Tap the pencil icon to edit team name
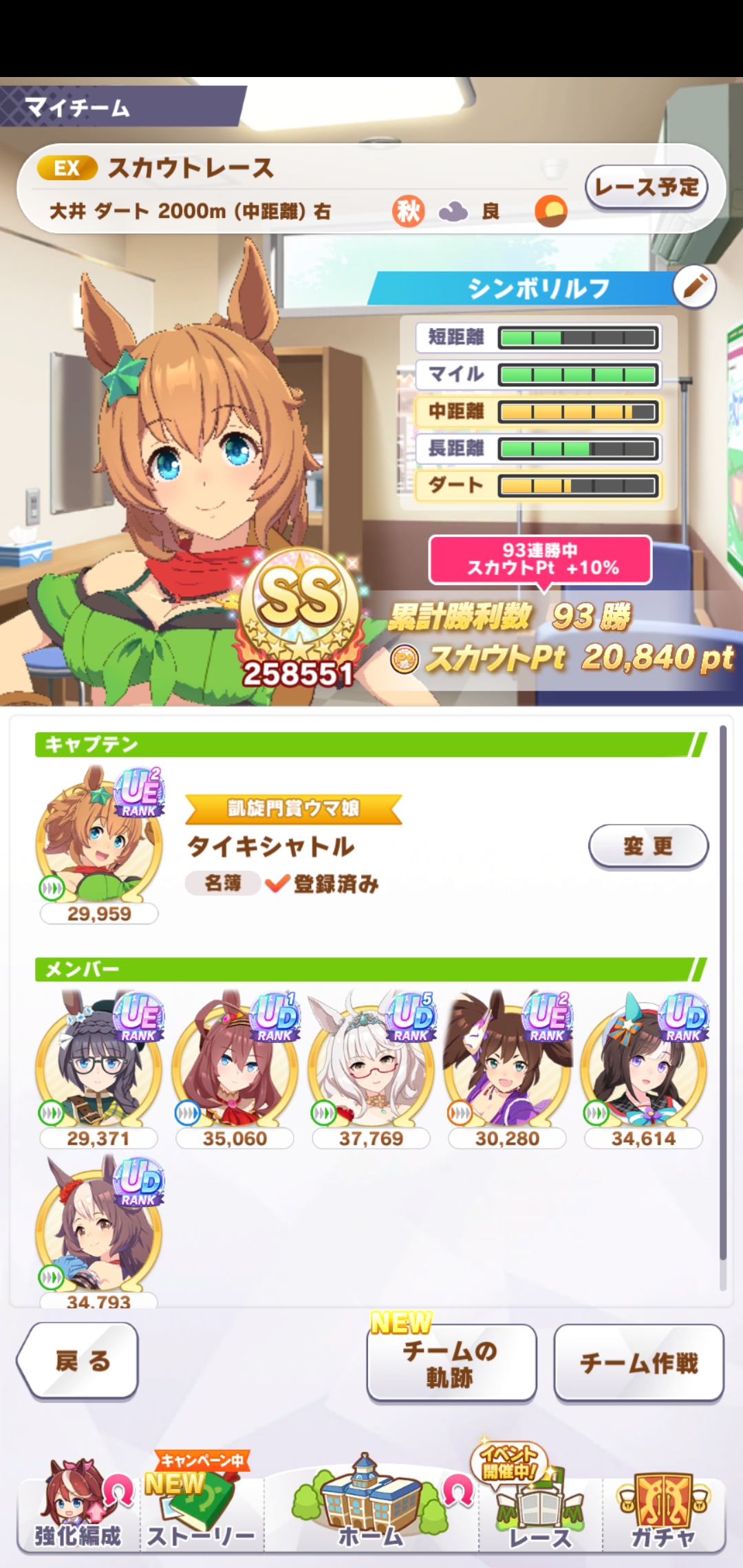 (694, 286)
